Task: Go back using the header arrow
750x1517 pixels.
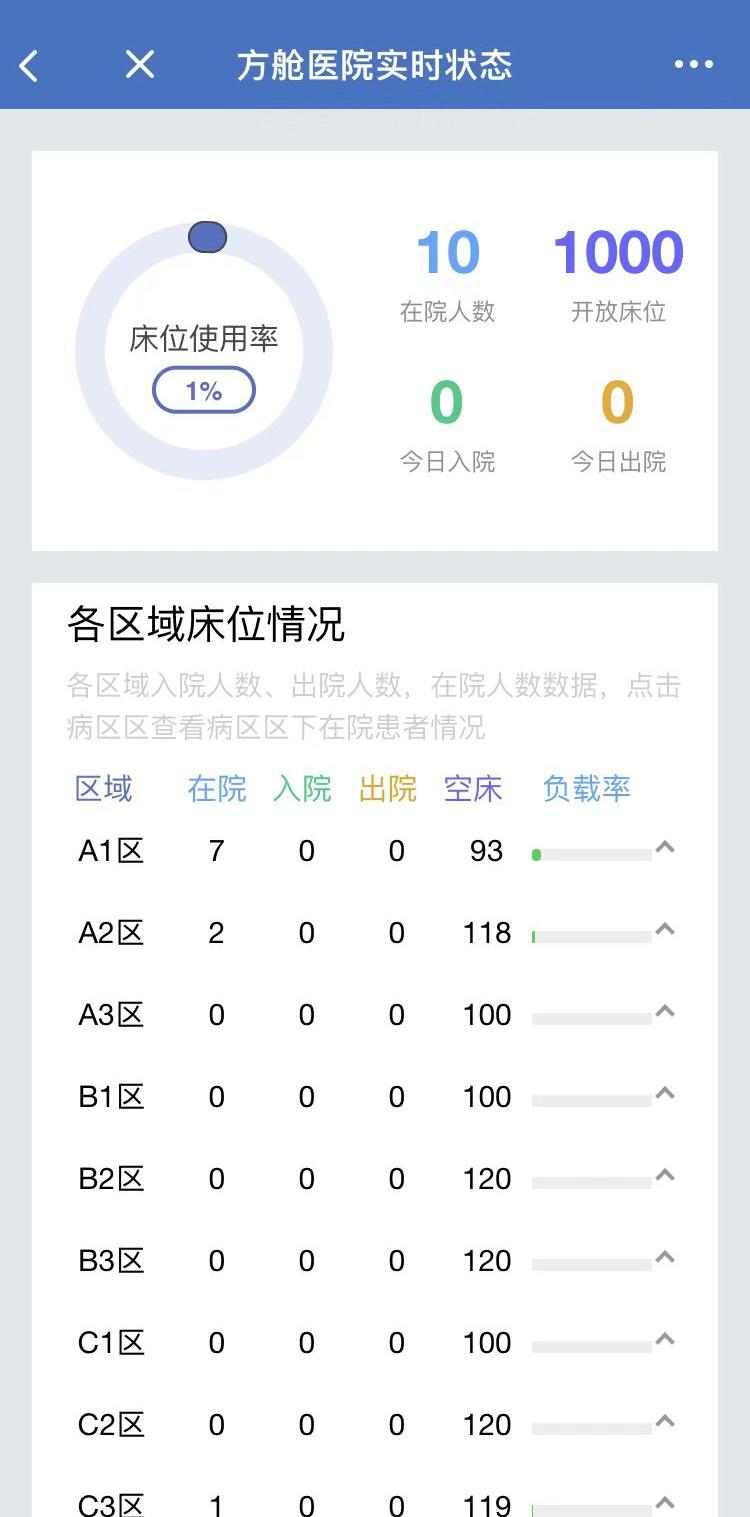Action: click(29, 66)
